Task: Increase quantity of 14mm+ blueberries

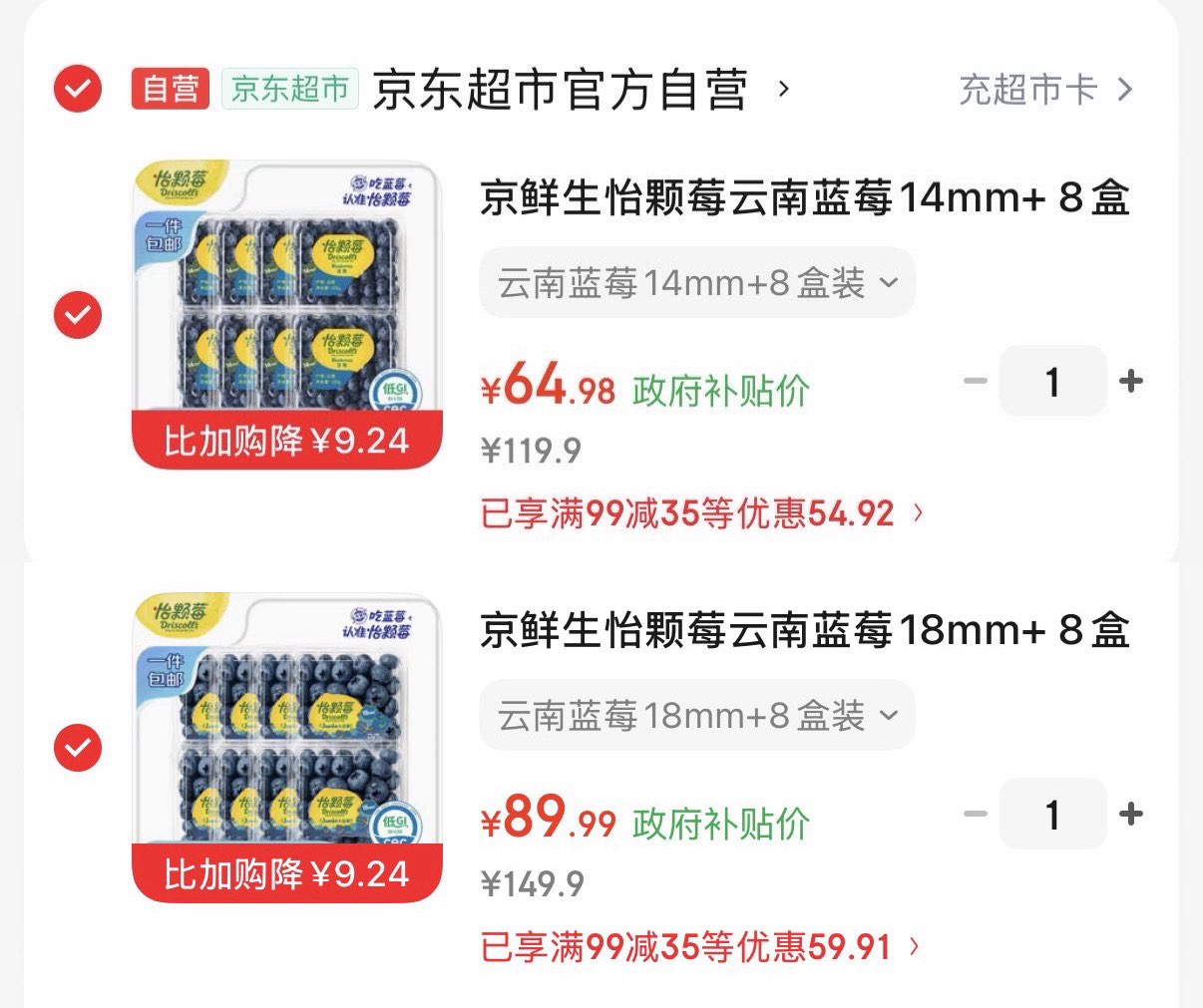Action: (x=1130, y=381)
